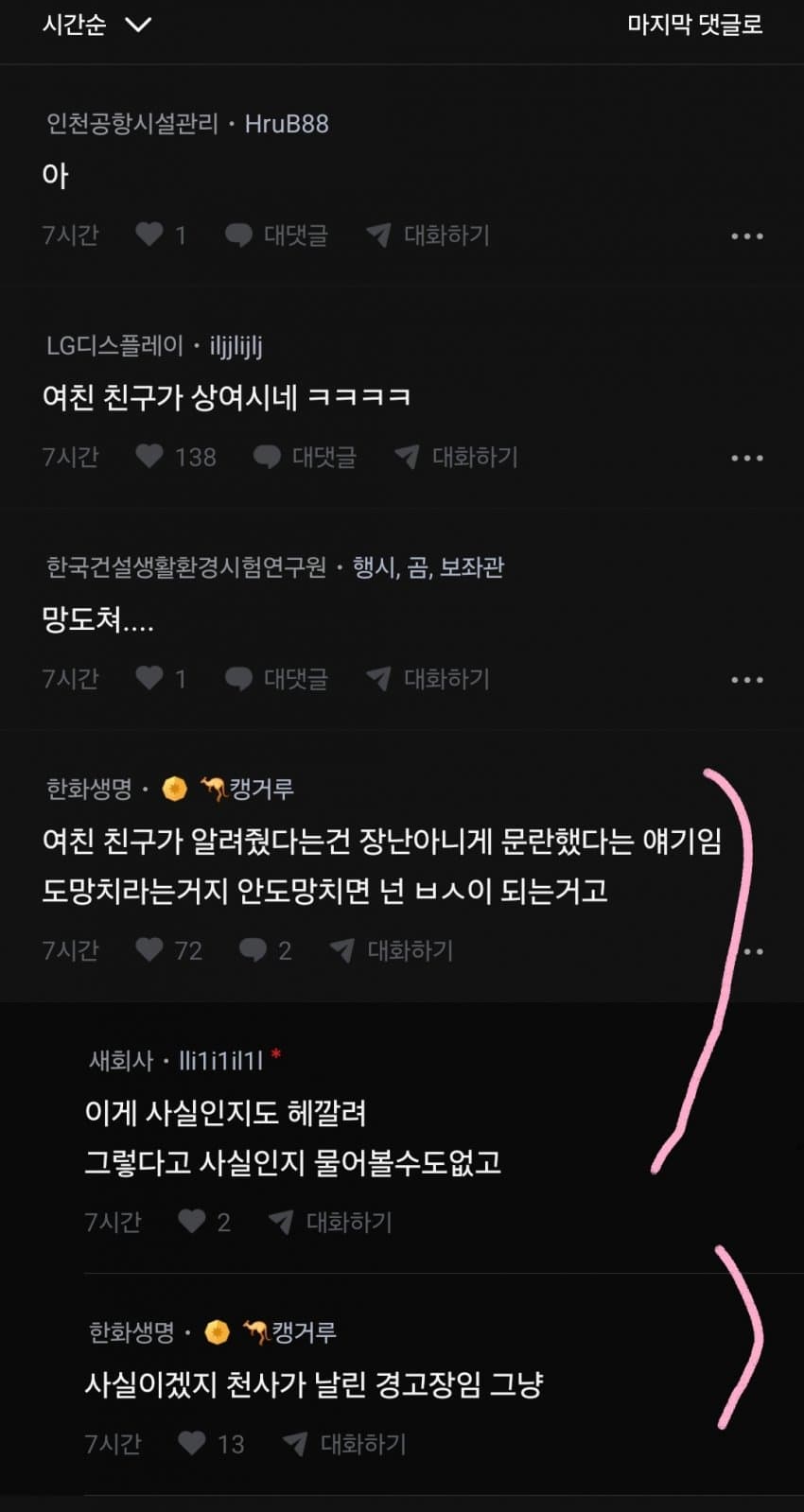Open overflow menu on 망도쳐 comment
804x1512 pixels.
[x=746, y=679]
